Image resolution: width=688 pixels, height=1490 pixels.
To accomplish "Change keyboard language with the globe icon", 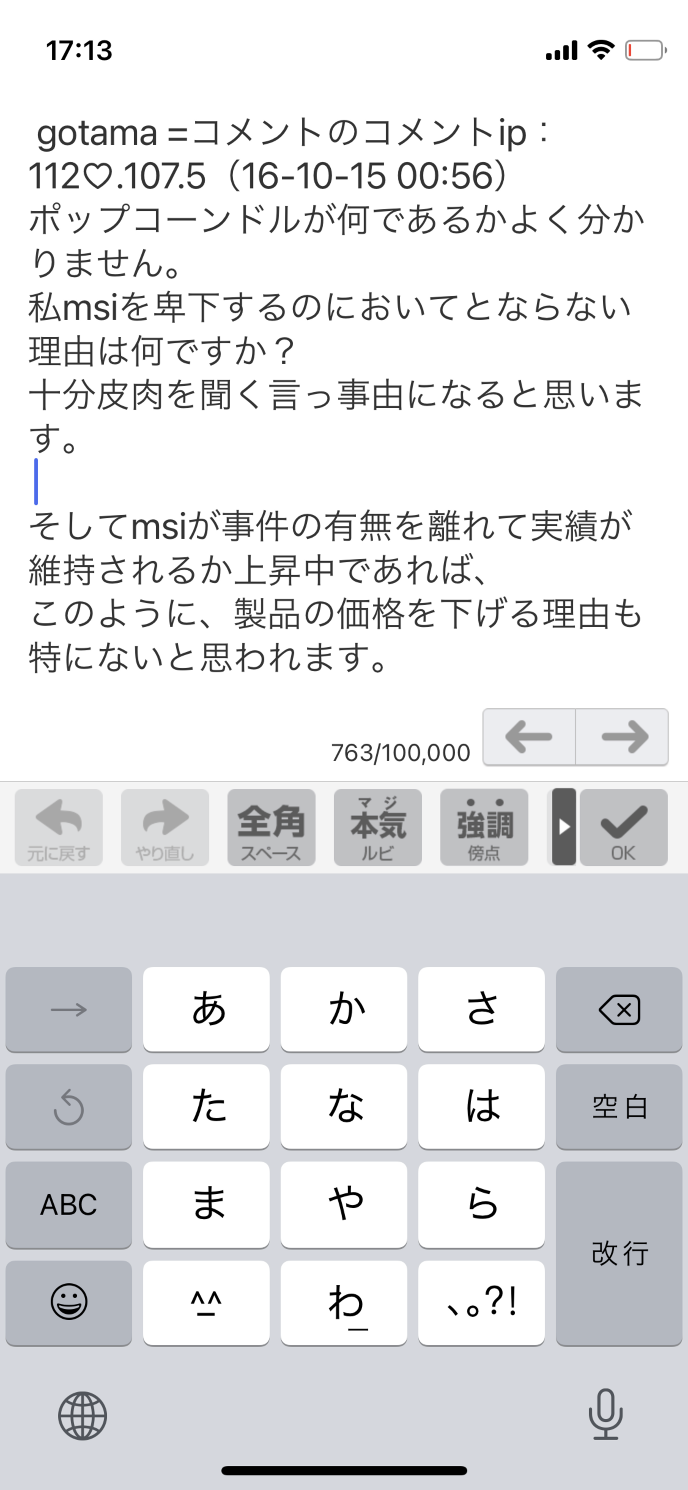I will (x=82, y=1415).
